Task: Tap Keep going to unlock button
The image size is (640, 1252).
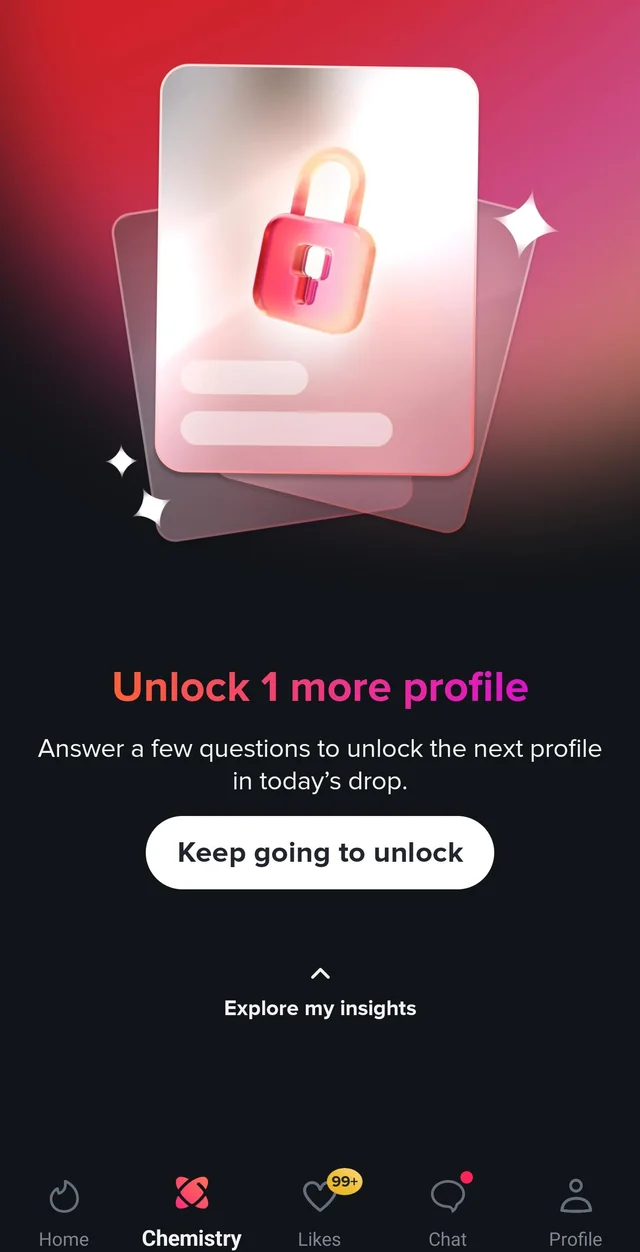Action: click(320, 853)
